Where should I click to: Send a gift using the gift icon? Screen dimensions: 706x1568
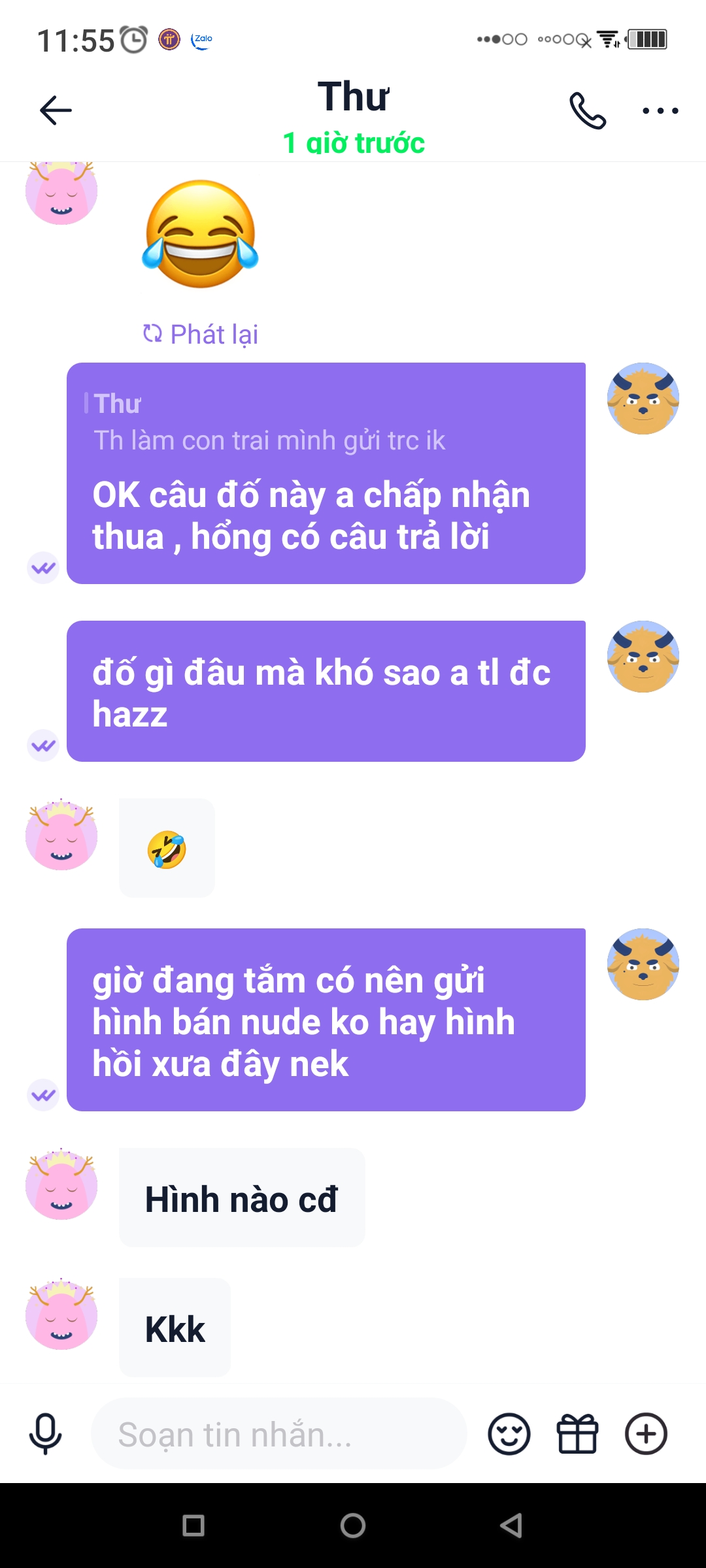pyautogui.click(x=577, y=1434)
